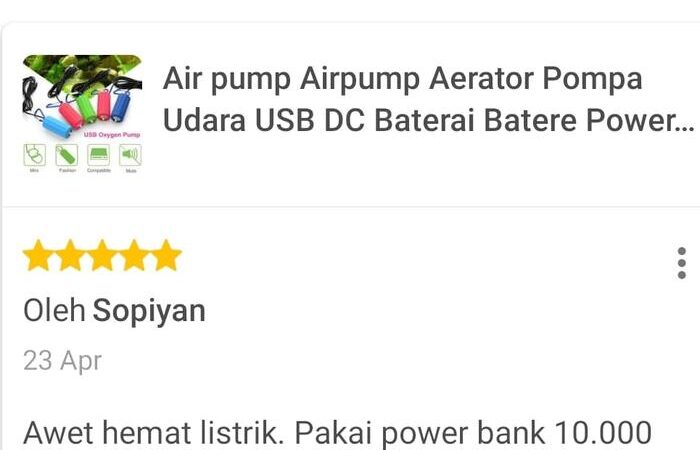
Task: View reviewer Sopiyan's profile
Action: click(149, 310)
